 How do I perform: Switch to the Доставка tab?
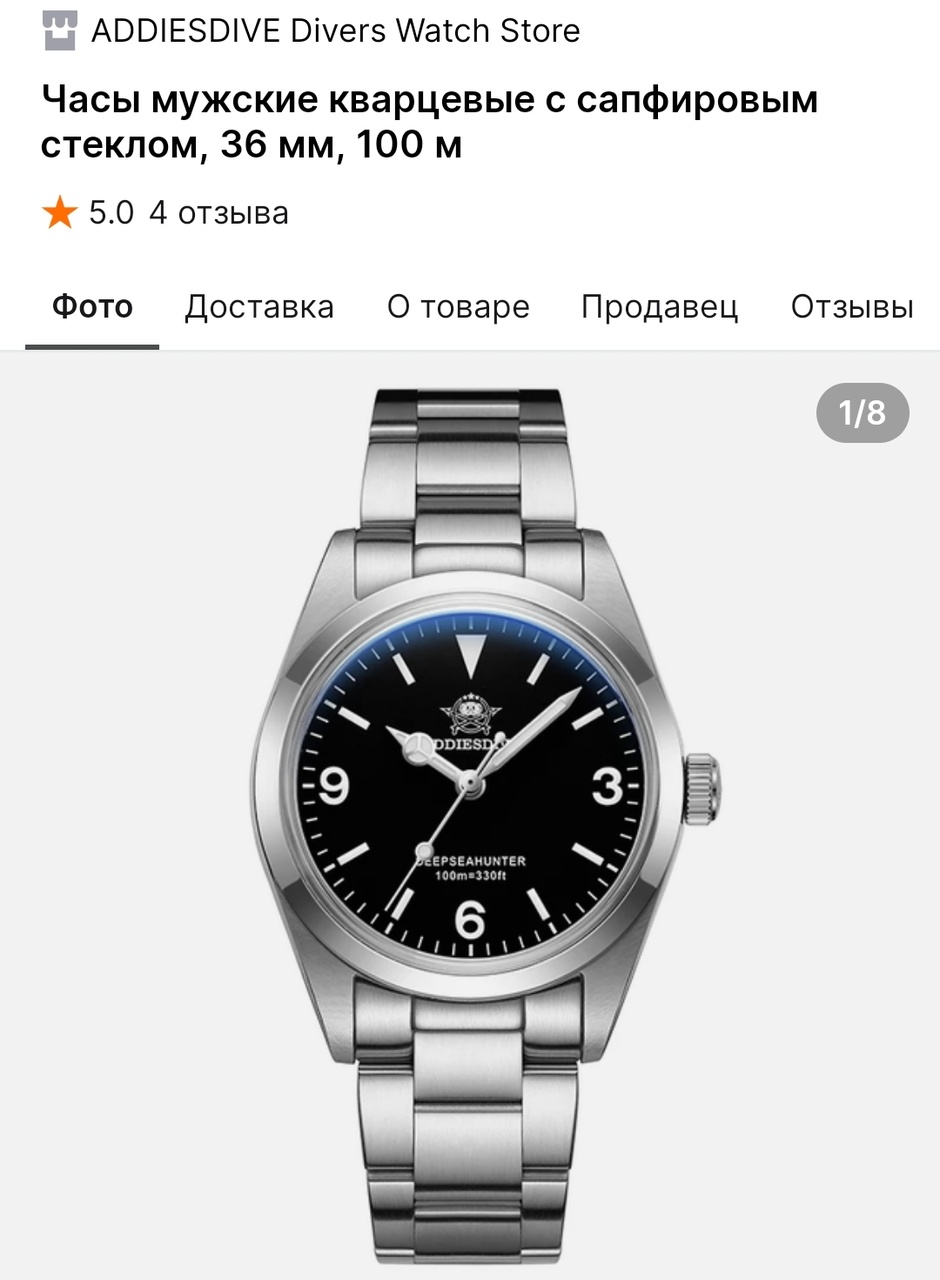coord(259,307)
